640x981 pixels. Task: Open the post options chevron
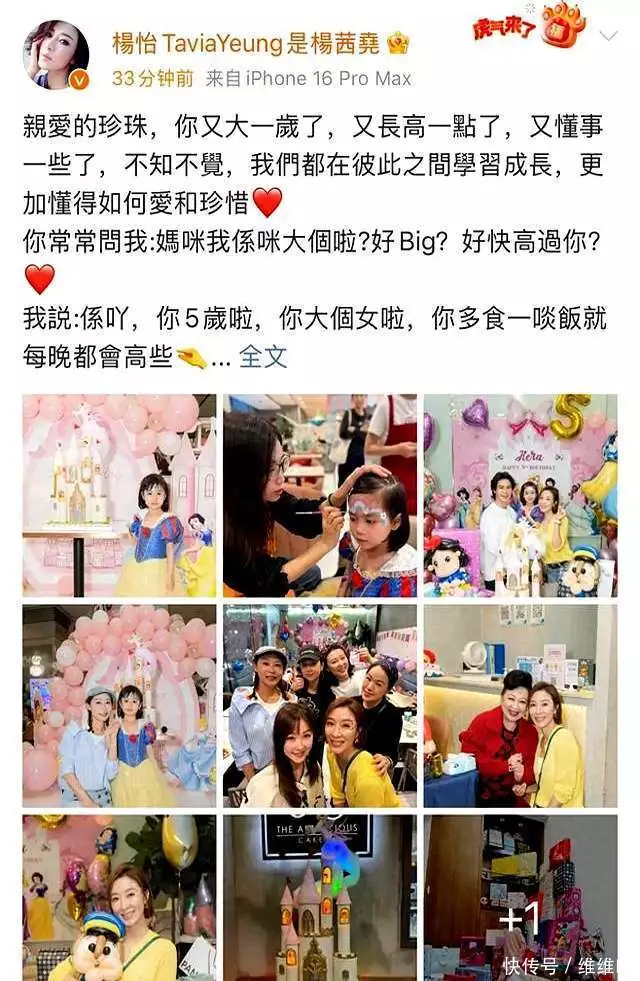pos(607,36)
